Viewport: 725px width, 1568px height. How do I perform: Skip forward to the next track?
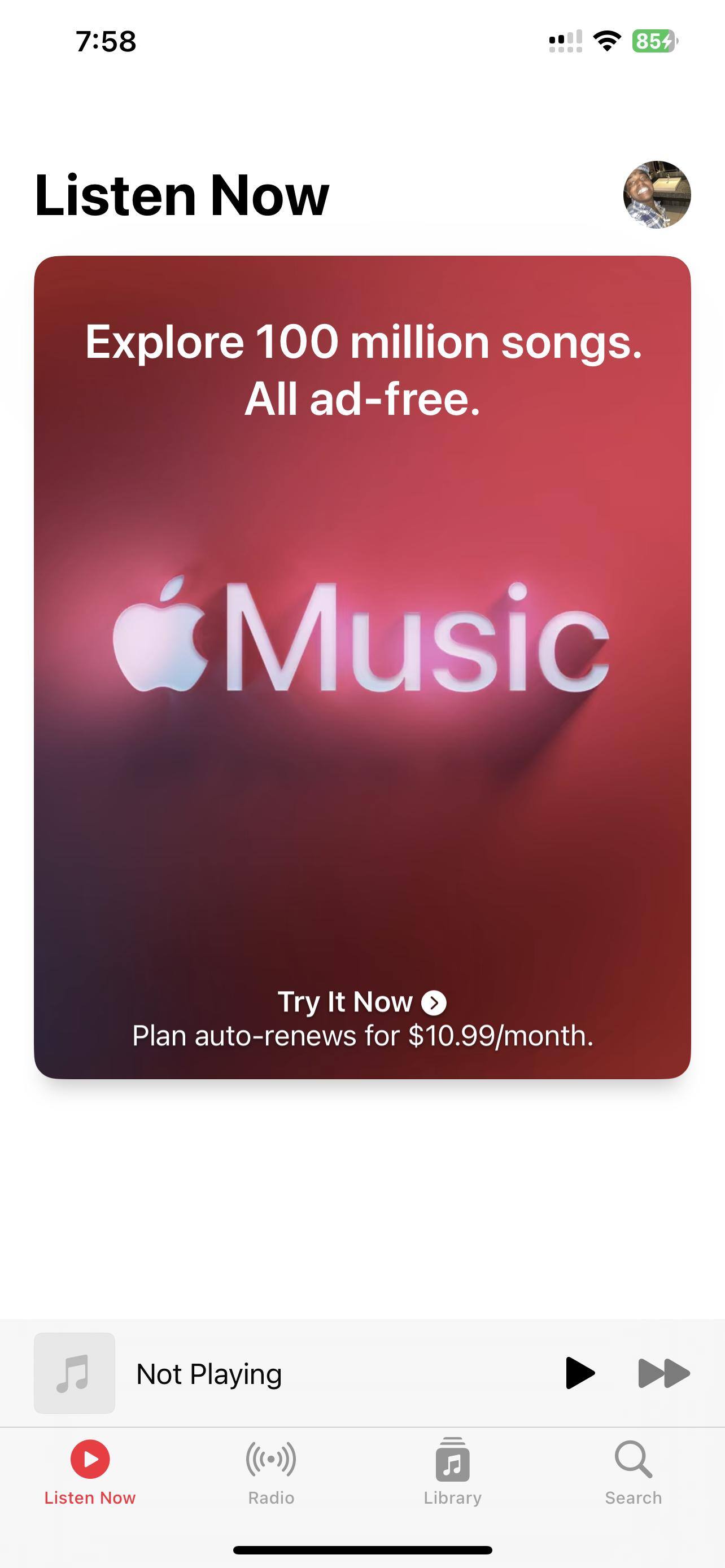663,1373
